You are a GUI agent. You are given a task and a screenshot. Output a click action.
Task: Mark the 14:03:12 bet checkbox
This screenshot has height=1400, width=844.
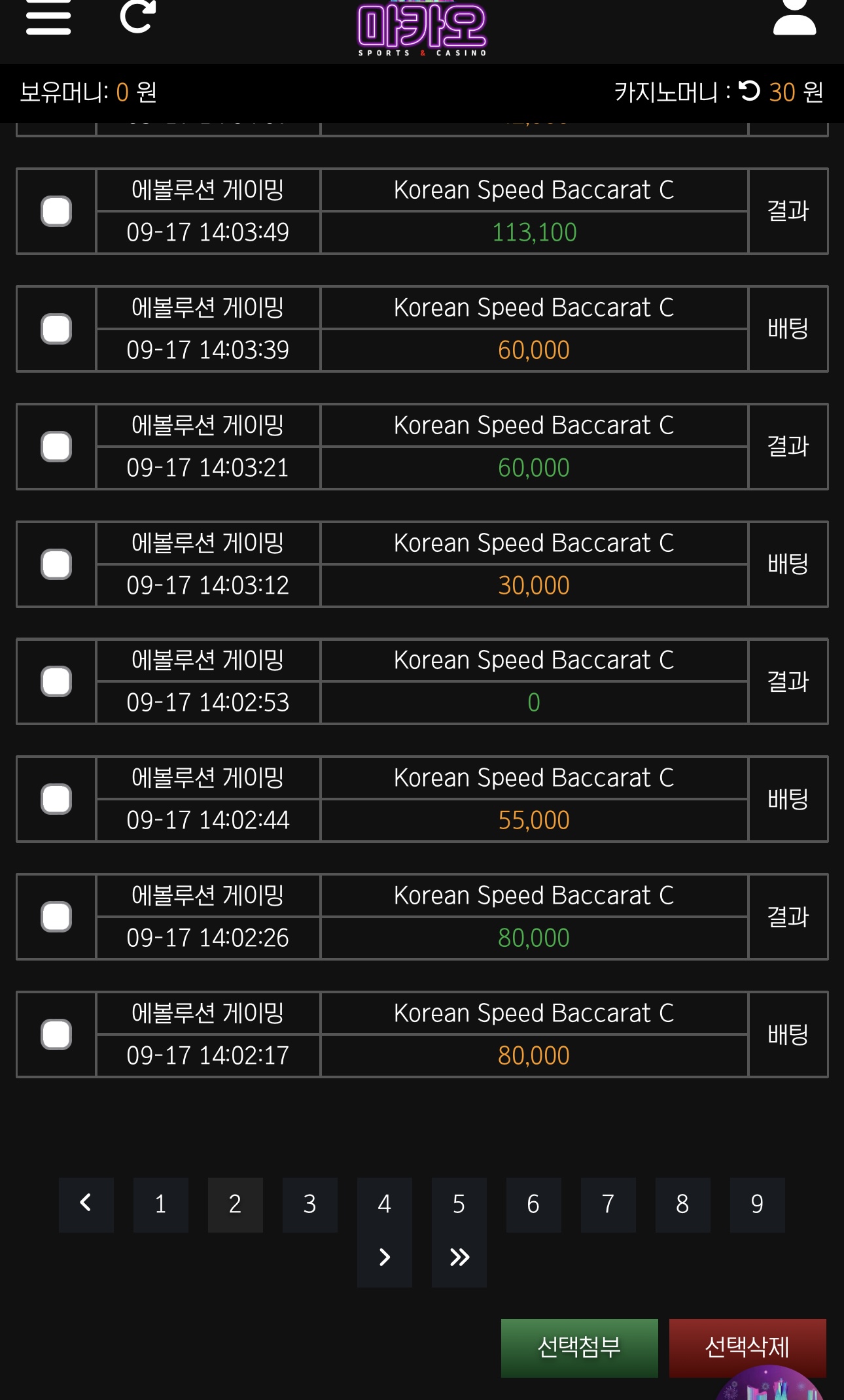56,564
